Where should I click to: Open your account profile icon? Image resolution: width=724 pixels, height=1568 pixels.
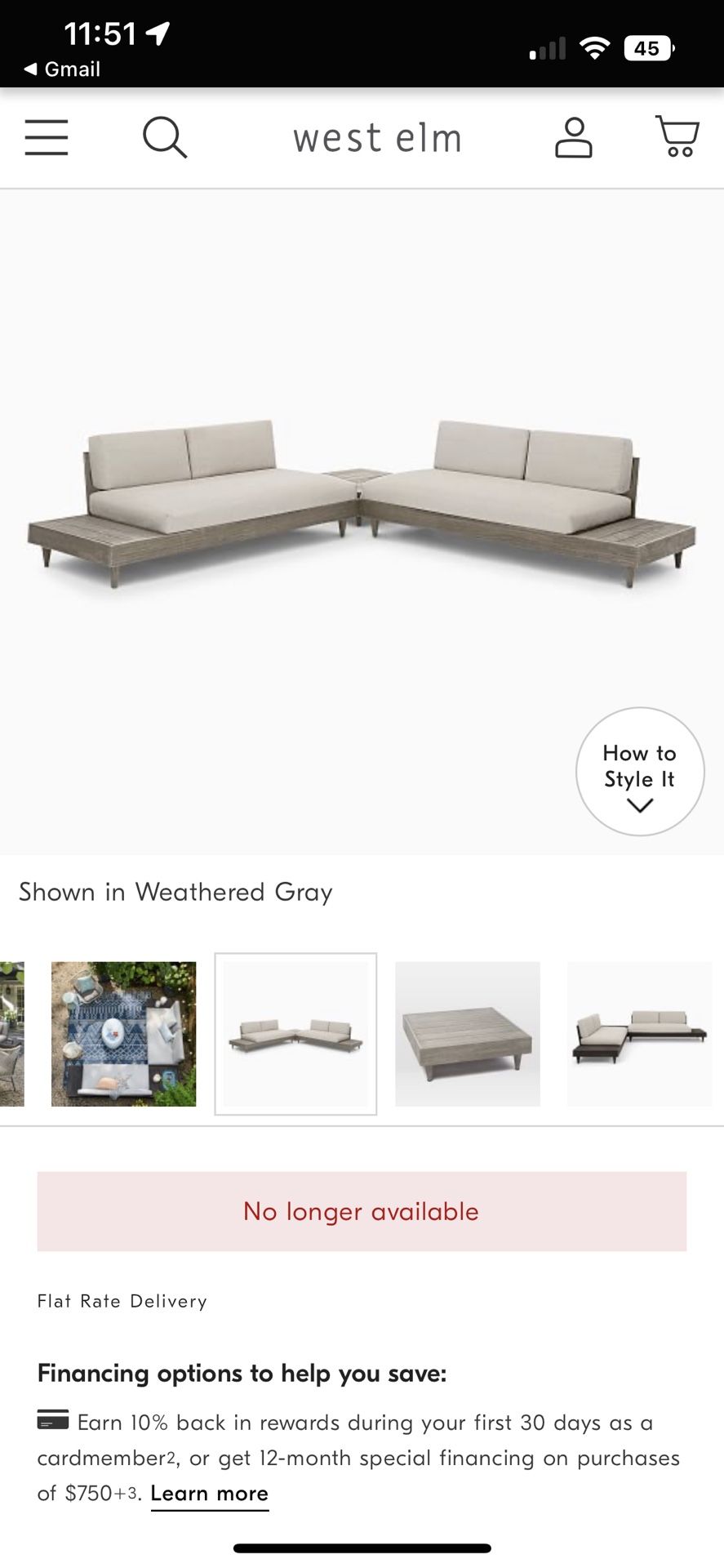575,137
